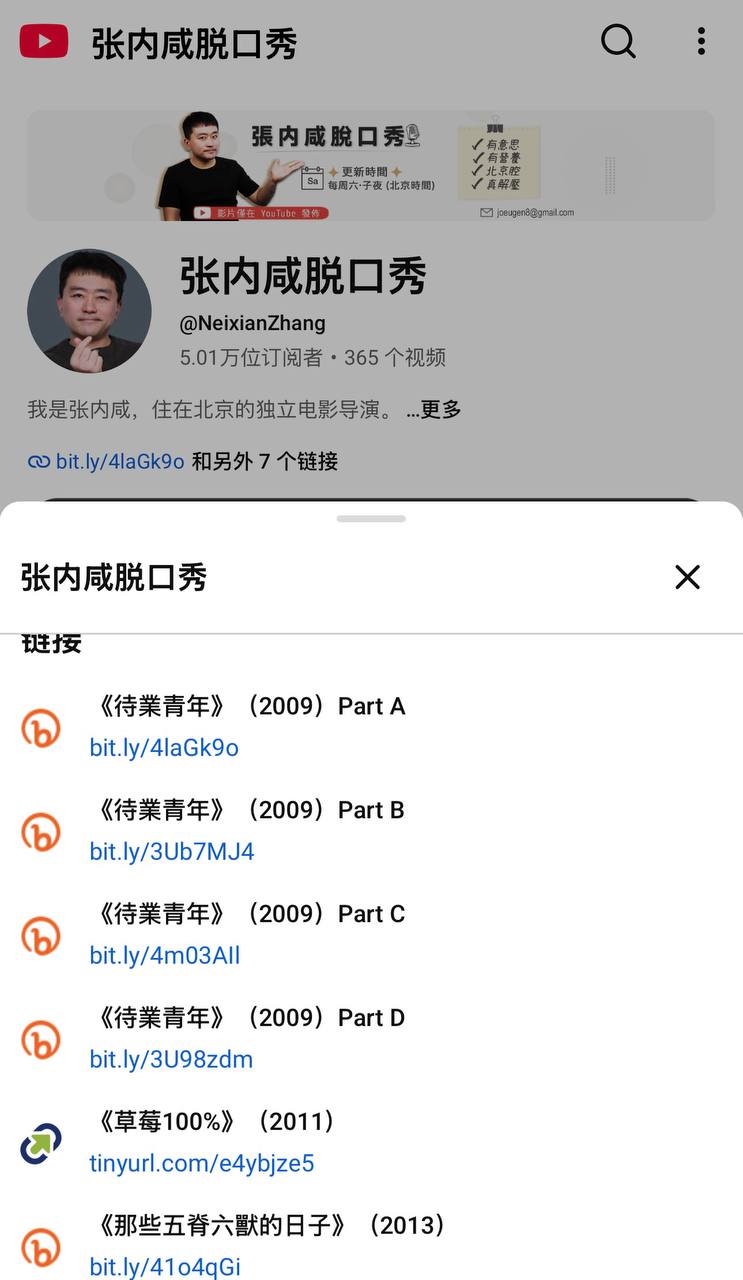Tap the search icon in the top bar
This screenshot has height=1280, width=743.
pyautogui.click(x=618, y=41)
